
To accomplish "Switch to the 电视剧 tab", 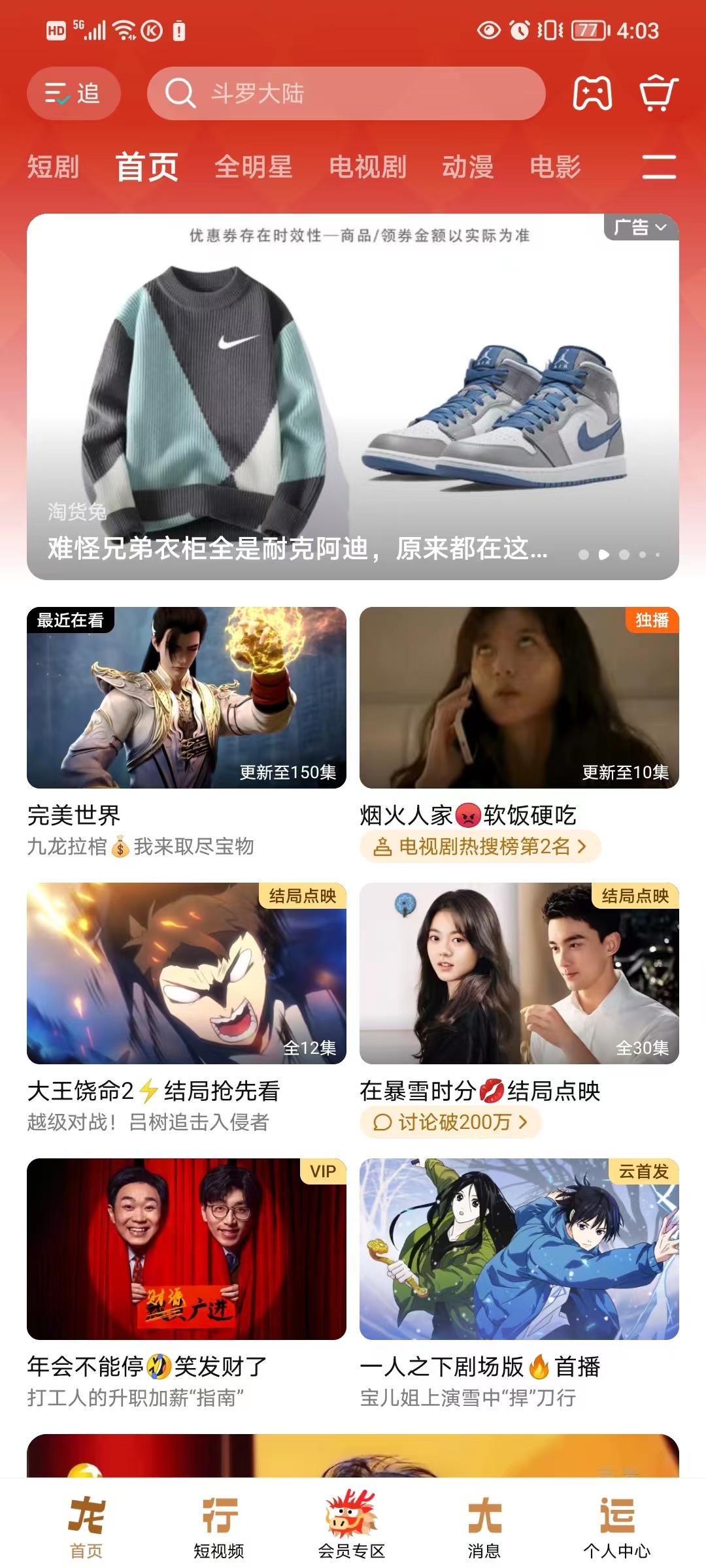I will click(x=367, y=167).
